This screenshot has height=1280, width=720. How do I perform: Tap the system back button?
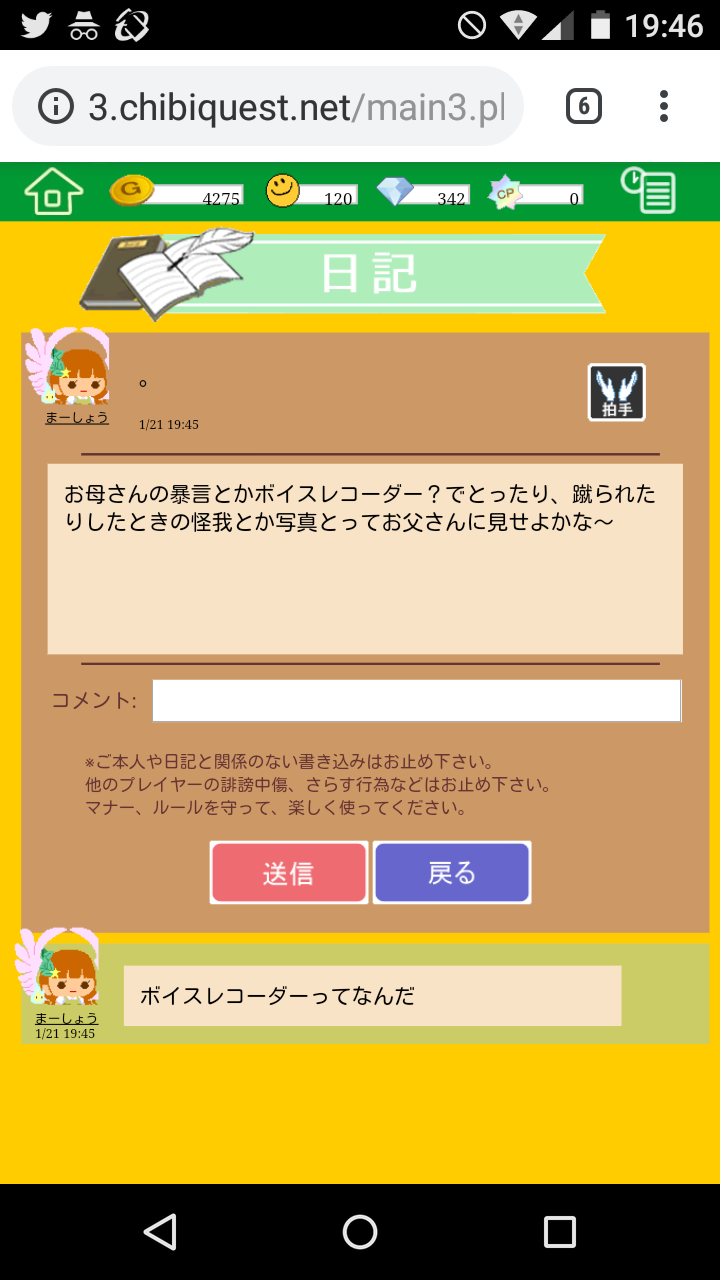point(160,1232)
